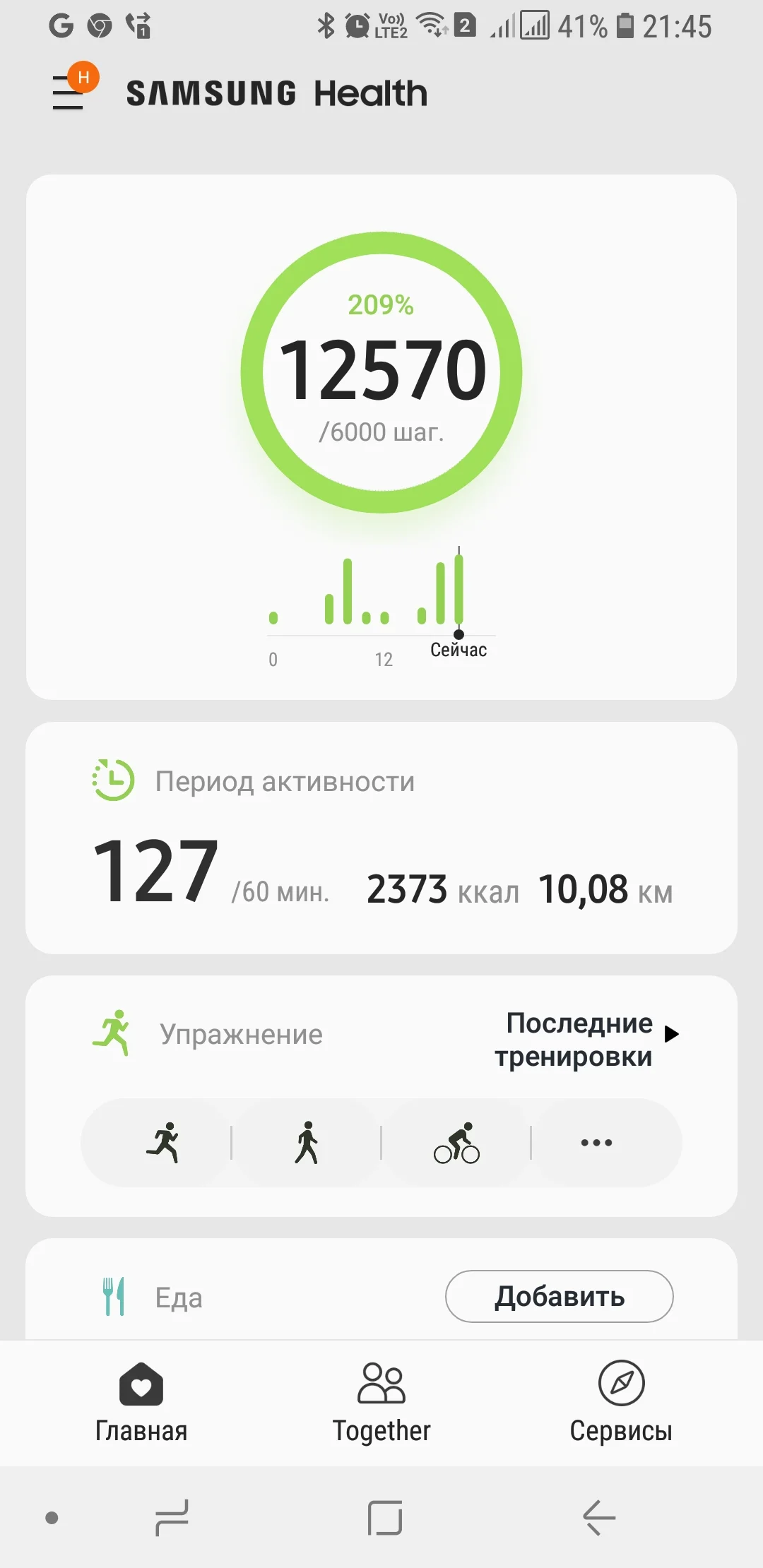763x1568 pixels.
Task: Open the steps card showing 12570 steps
Action: [x=381, y=372]
